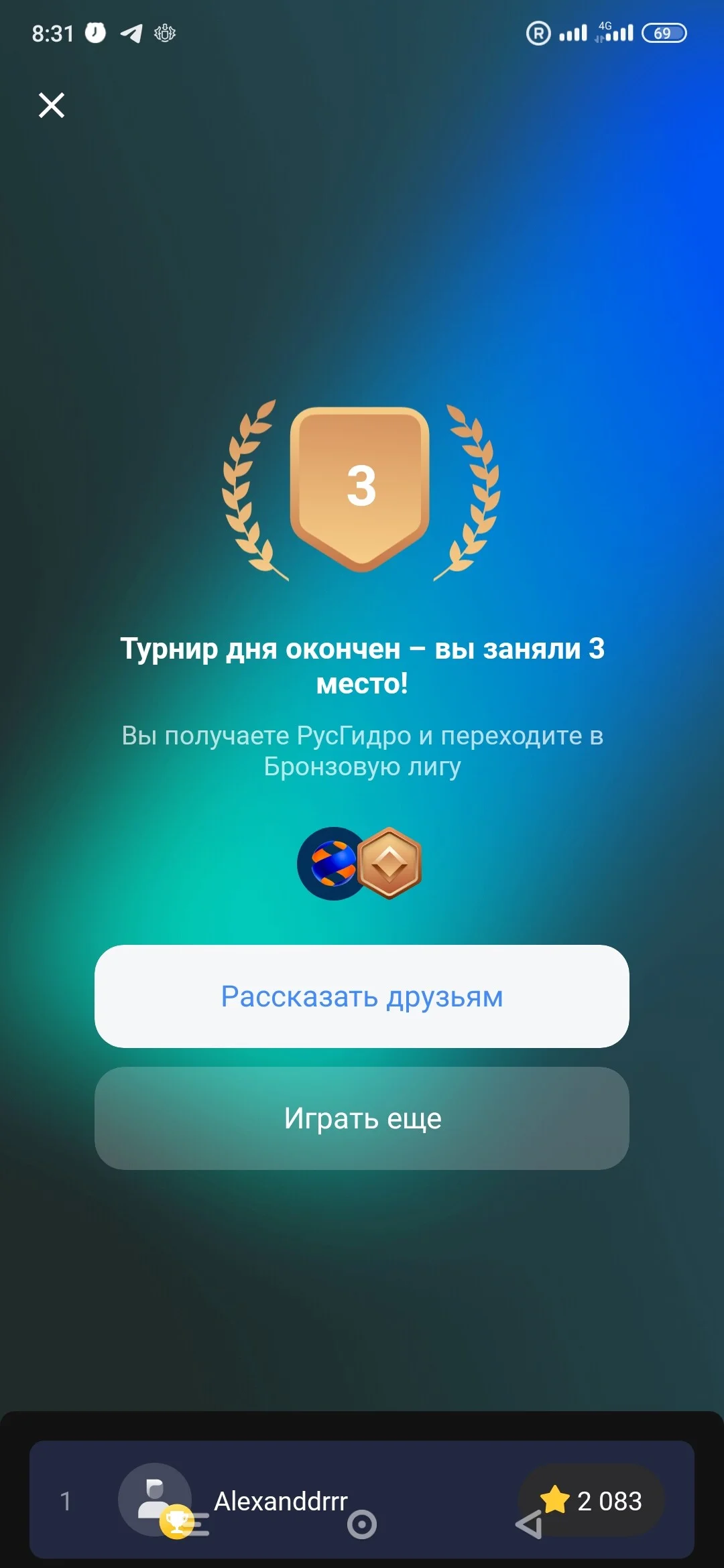Open Alexanddrrr leaderboard row
The height and width of the screenshot is (1568, 724).
click(362, 1500)
